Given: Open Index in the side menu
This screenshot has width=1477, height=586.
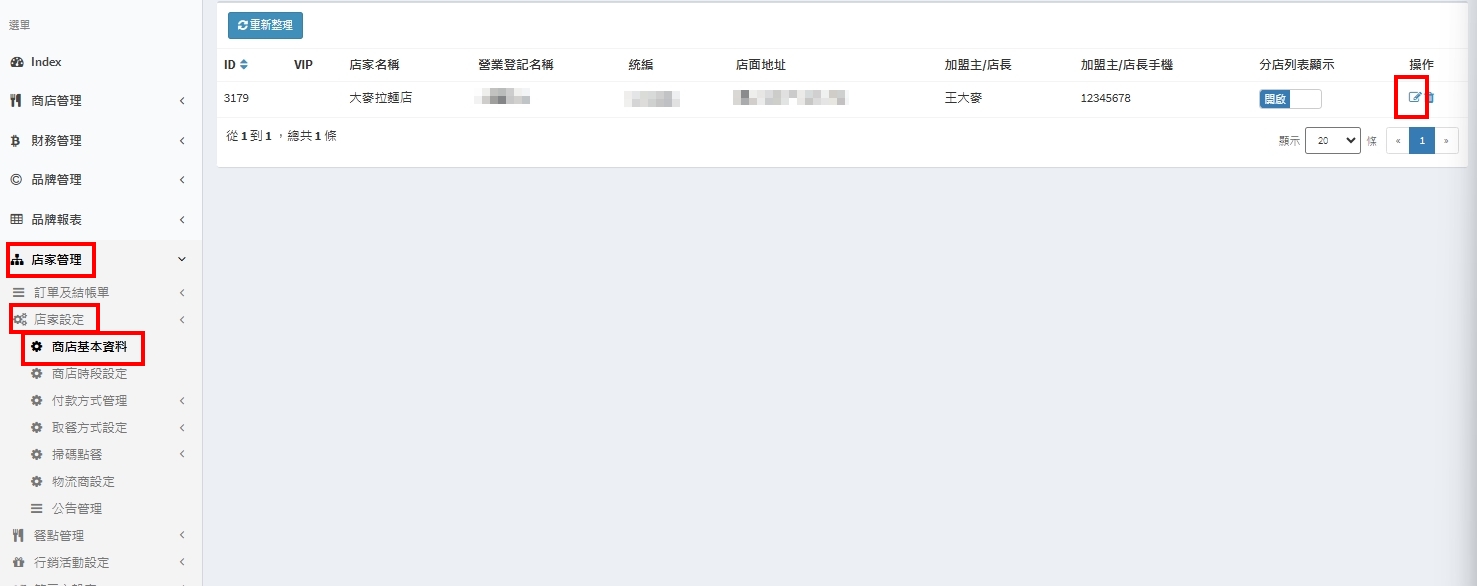Looking at the screenshot, I should pos(46,62).
